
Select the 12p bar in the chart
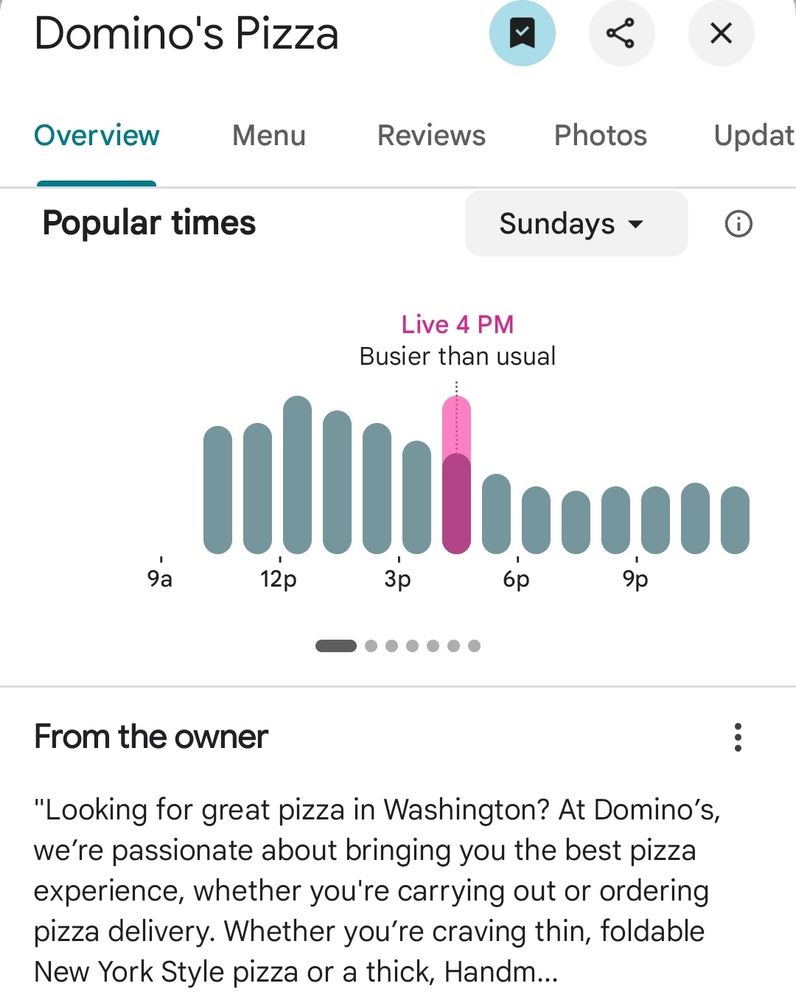click(x=297, y=475)
